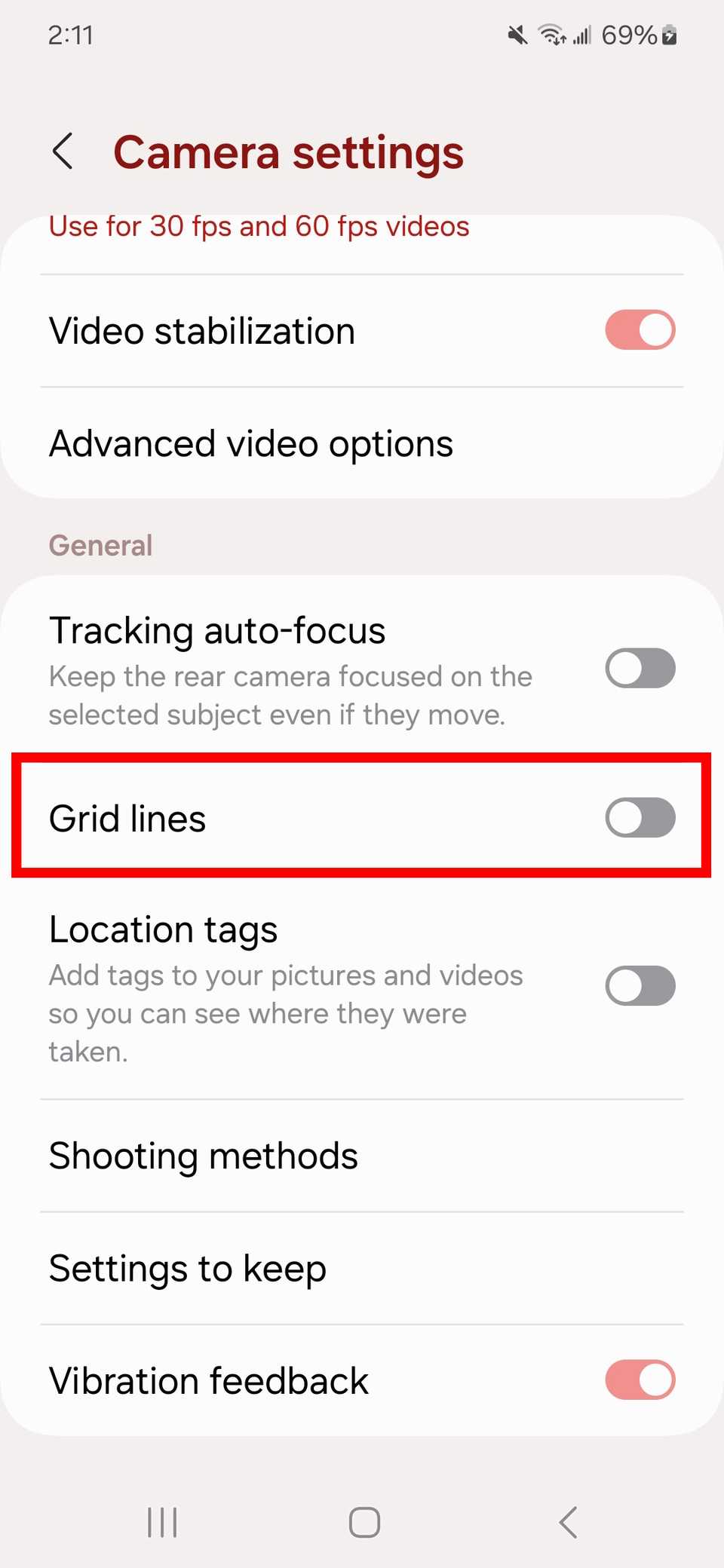Open Recents using the navigation bar icon
The height and width of the screenshot is (1568, 724).
point(161,1522)
